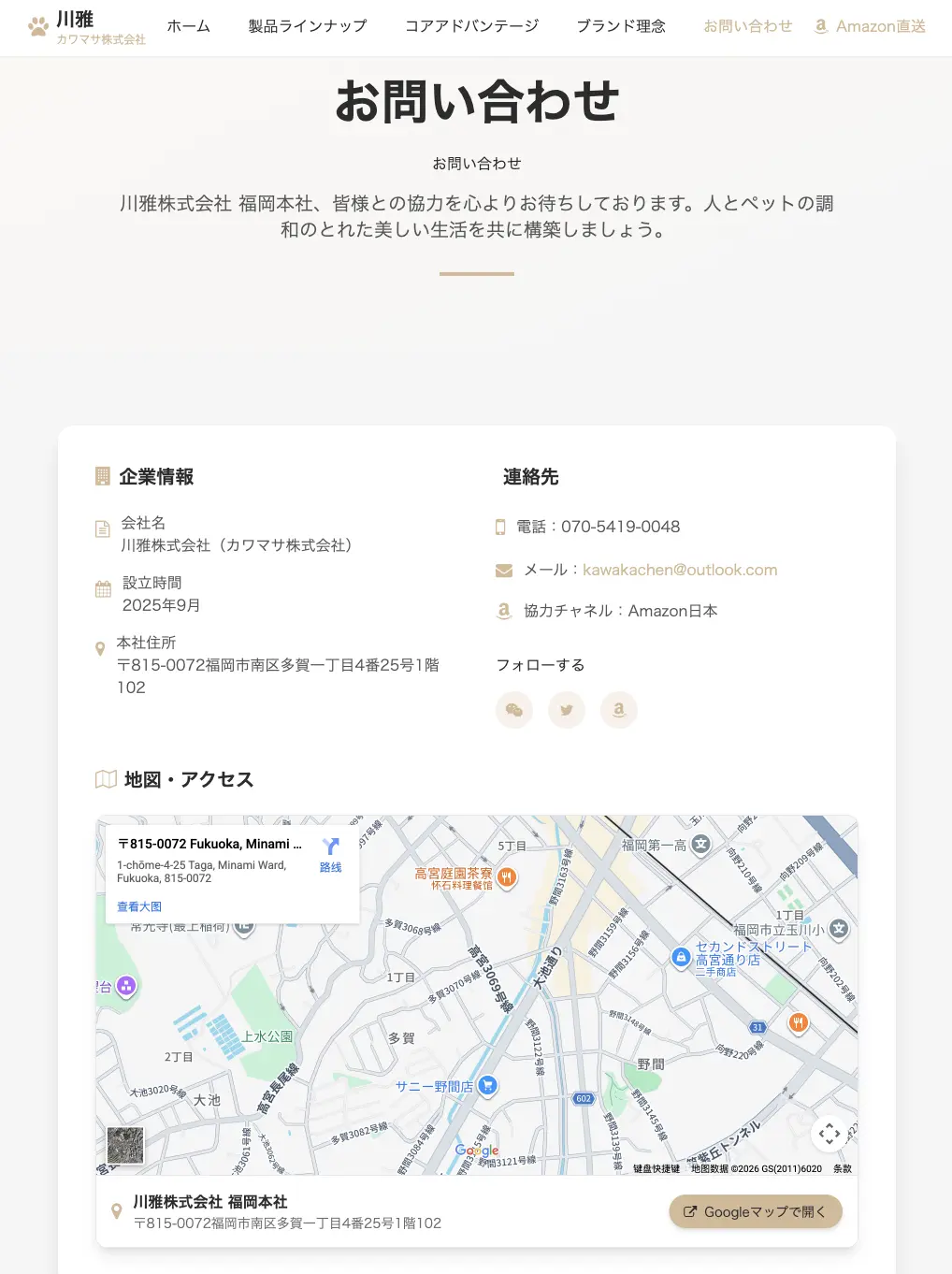Open the map's 键盘快捷键 shortcuts
Screen dimensions: 952x1274
(x=656, y=1168)
